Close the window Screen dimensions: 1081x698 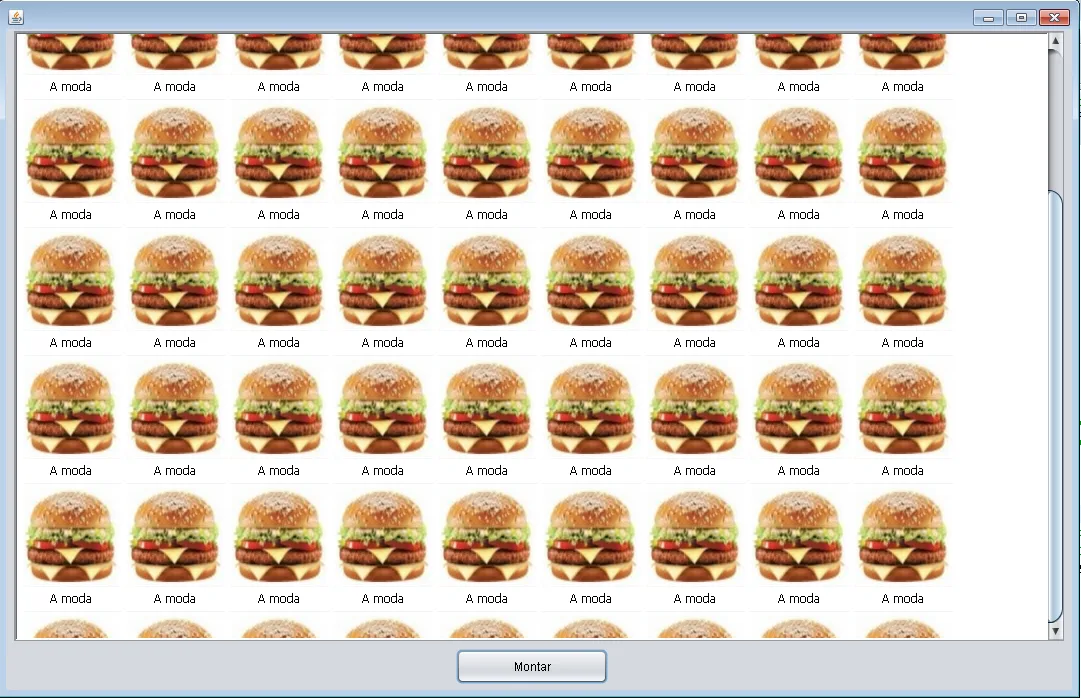1054,17
